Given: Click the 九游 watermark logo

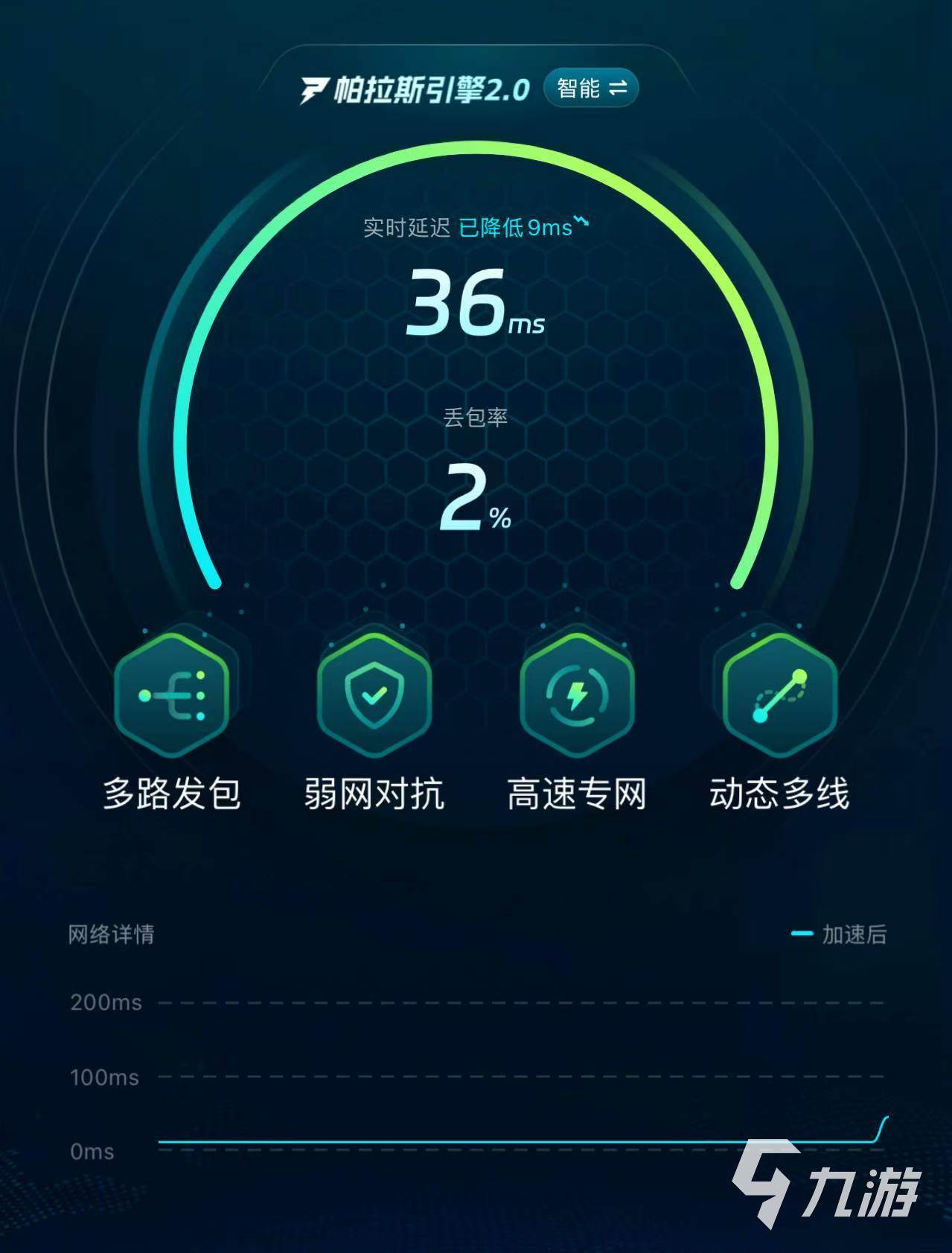Looking at the screenshot, I should coord(826,1191).
